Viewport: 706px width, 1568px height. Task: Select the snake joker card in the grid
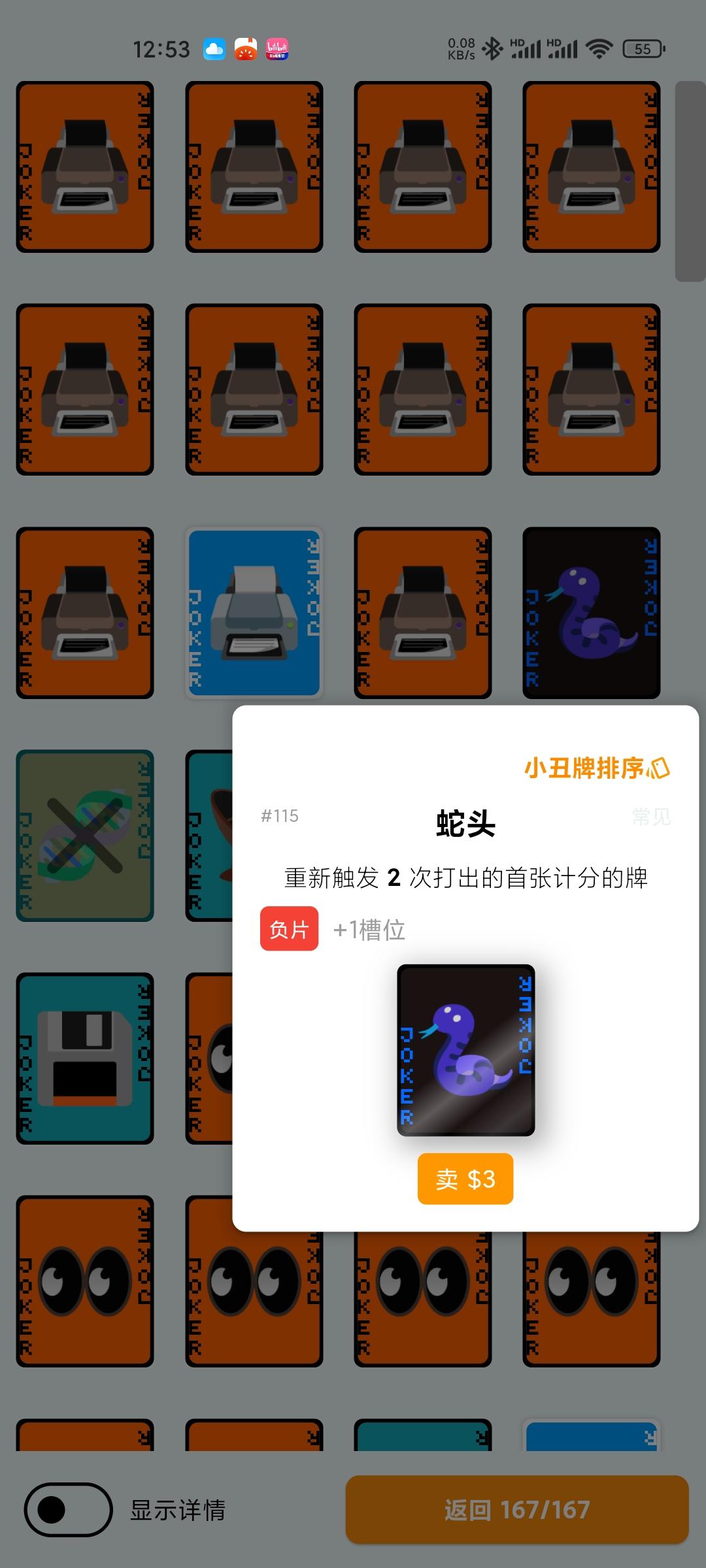[590, 613]
